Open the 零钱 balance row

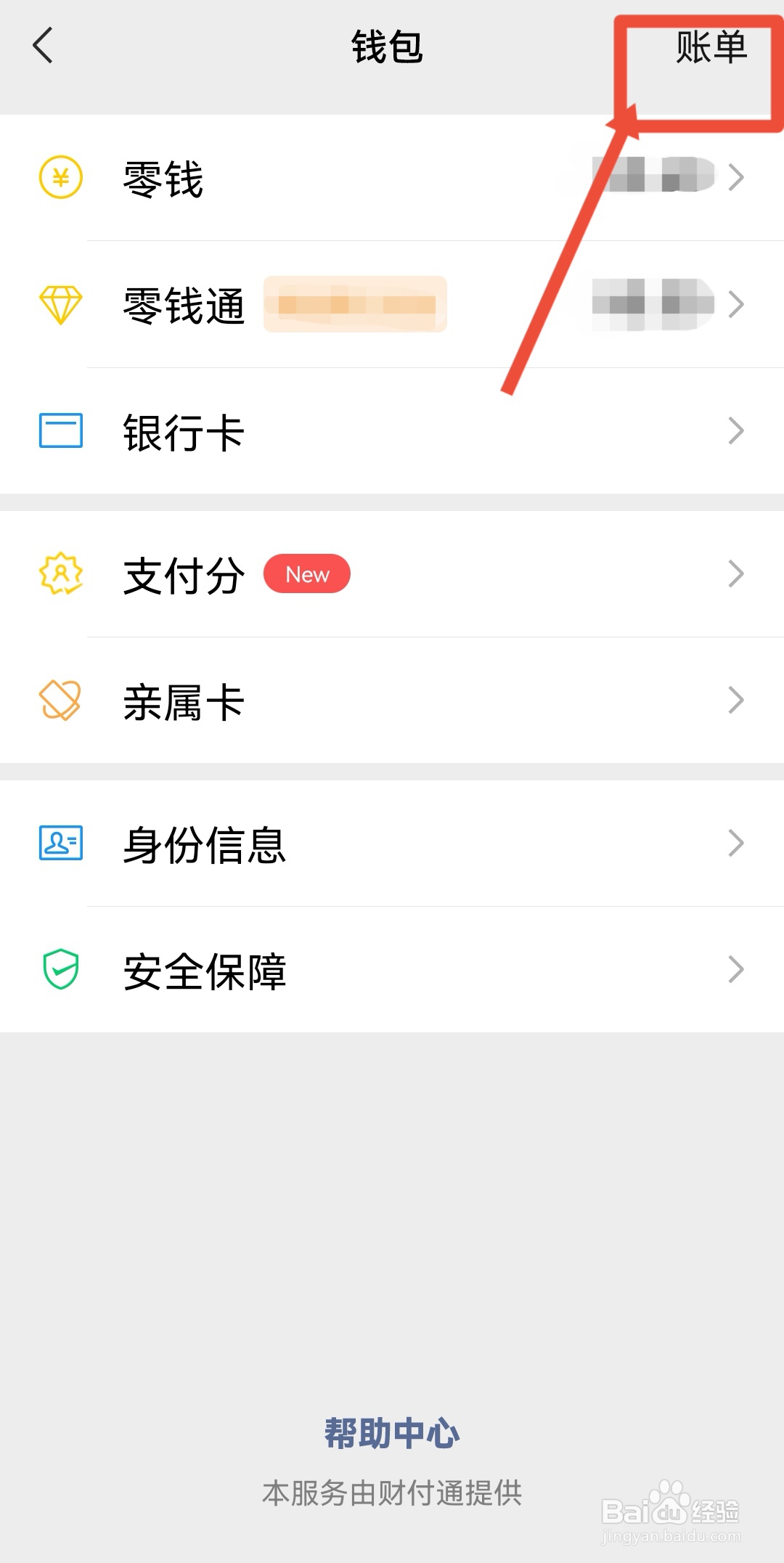392,178
